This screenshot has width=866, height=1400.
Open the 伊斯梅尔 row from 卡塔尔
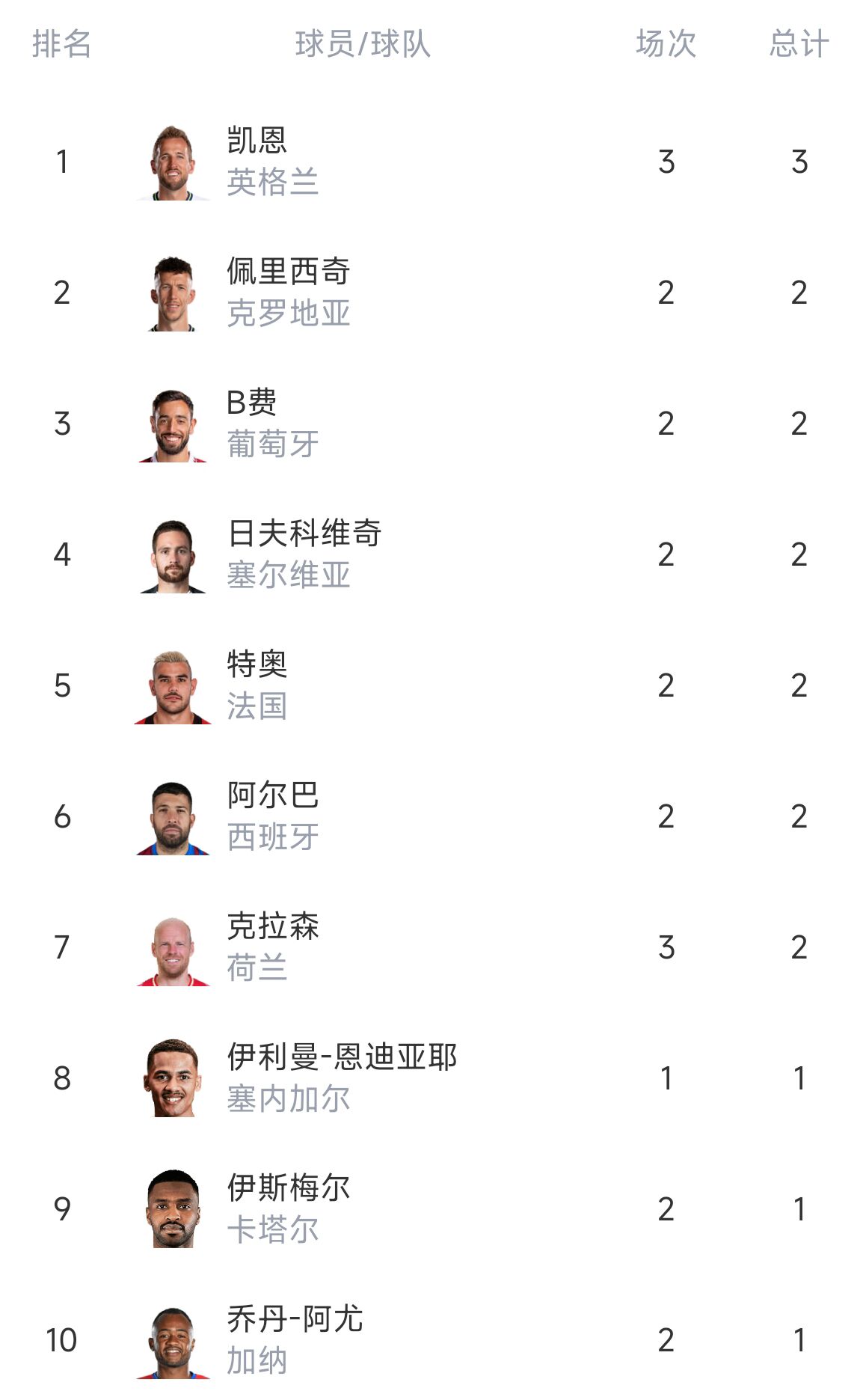click(x=433, y=1209)
